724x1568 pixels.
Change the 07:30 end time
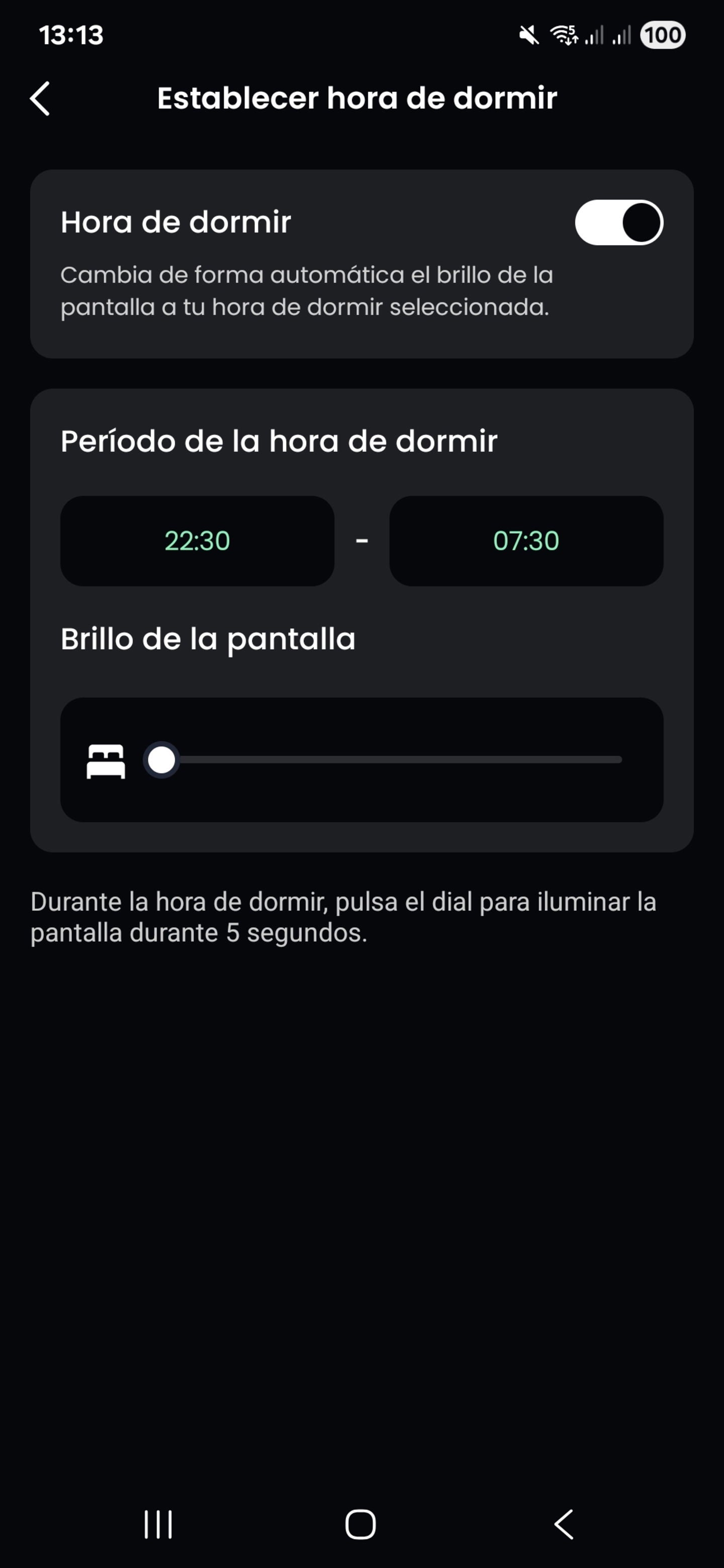pyautogui.click(x=526, y=541)
